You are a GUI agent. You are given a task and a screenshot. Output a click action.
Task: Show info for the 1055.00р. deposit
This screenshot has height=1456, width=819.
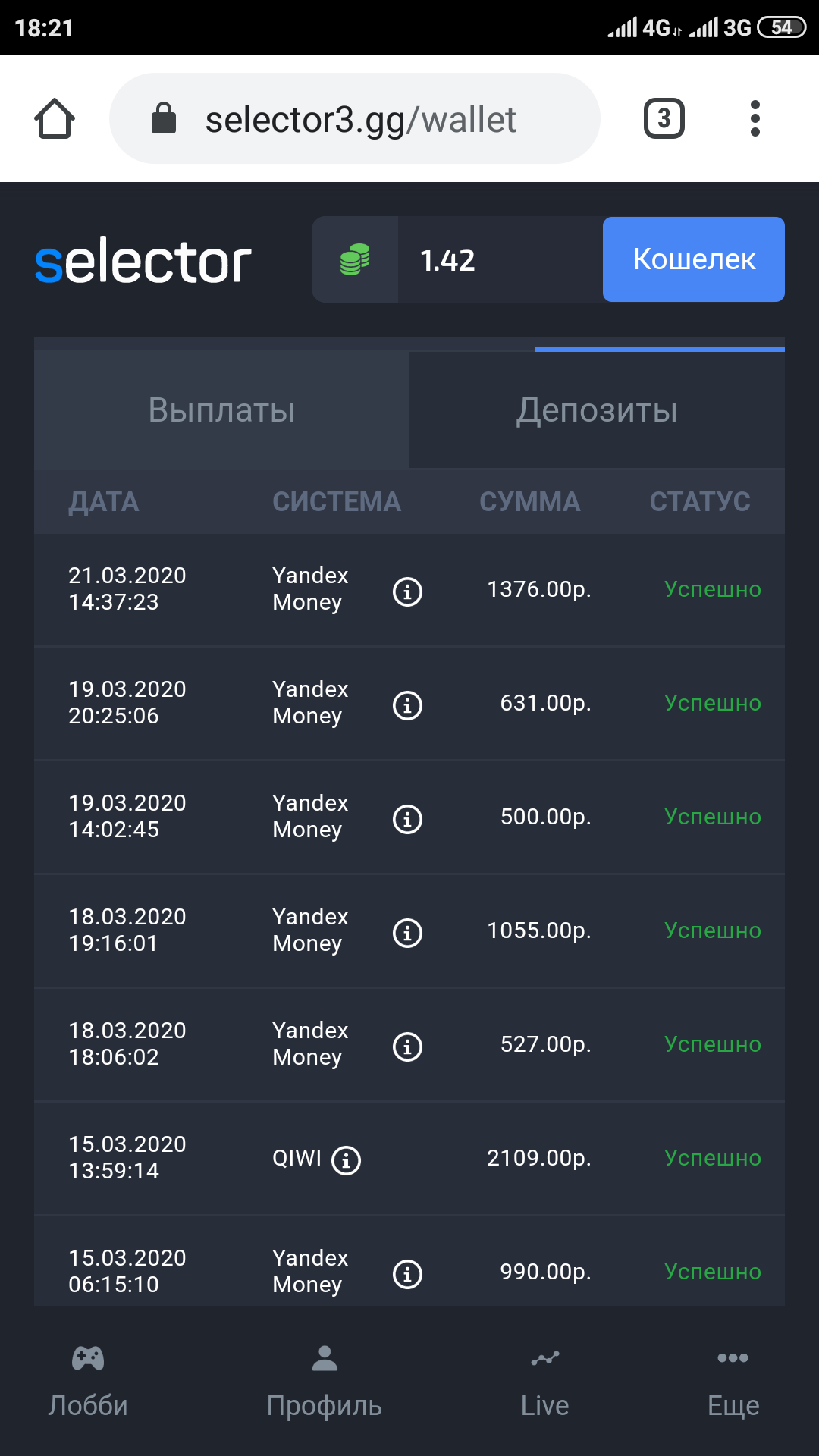click(x=408, y=932)
